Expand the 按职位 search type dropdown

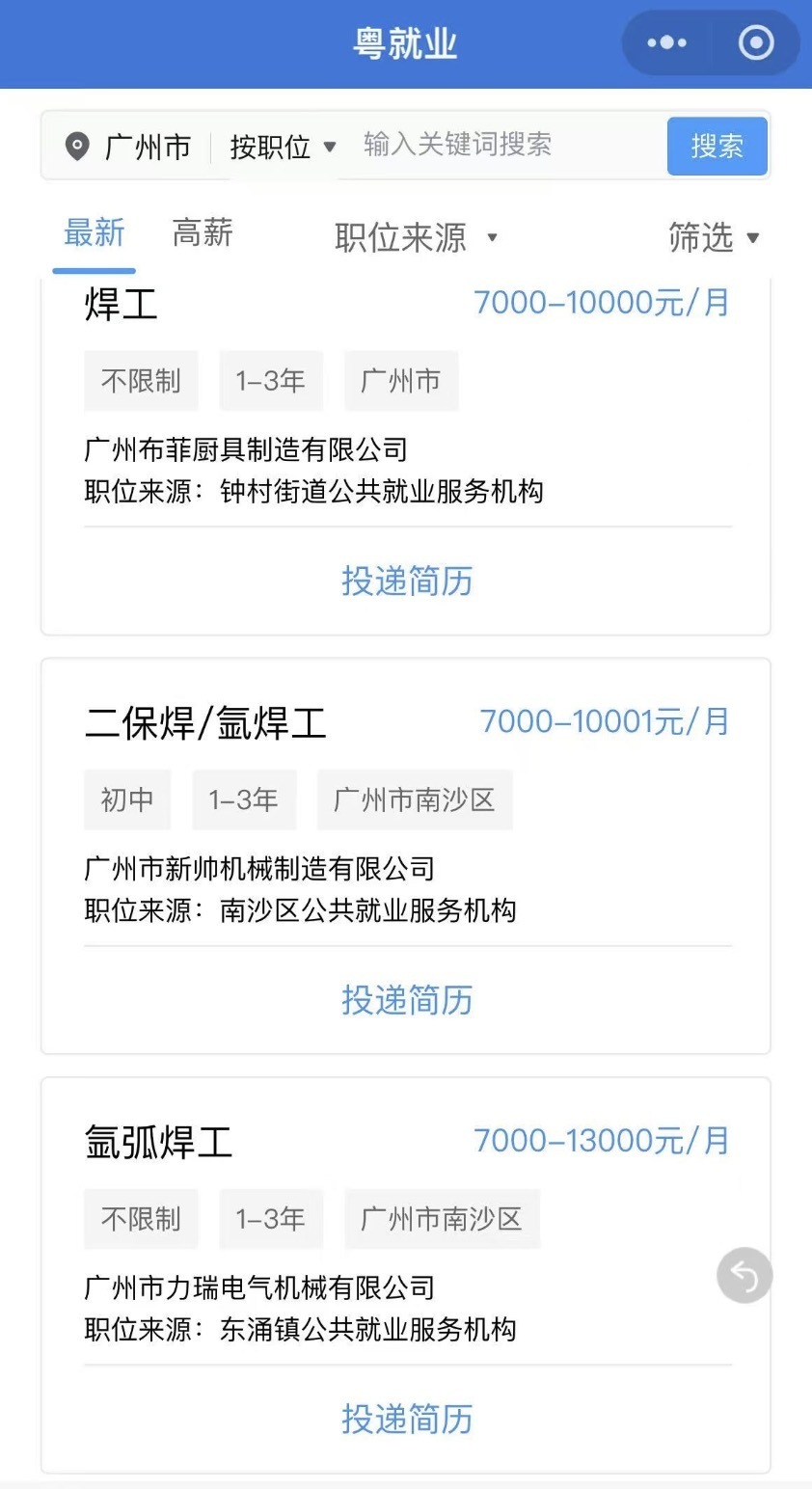coord(283,147)
